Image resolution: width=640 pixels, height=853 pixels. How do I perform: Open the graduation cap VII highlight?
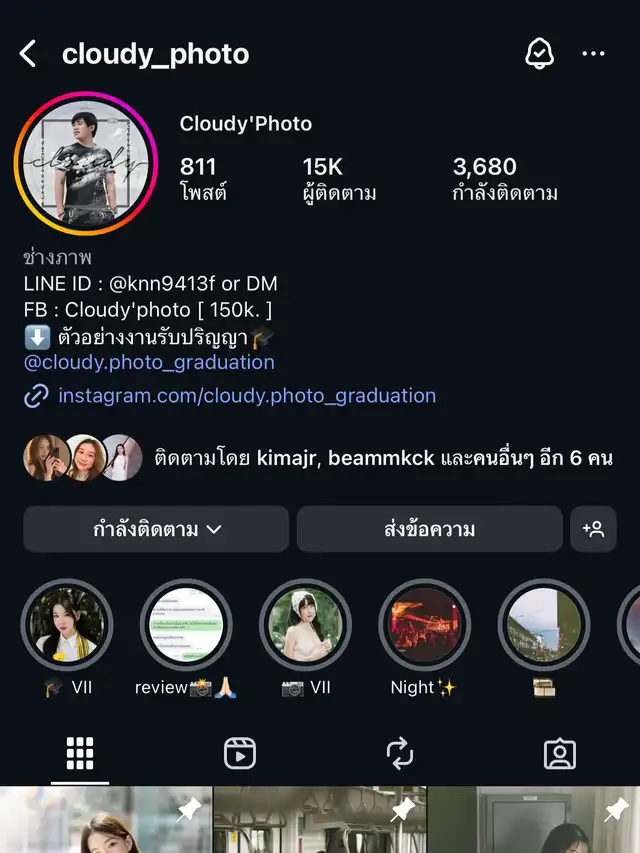coord(67,626)
